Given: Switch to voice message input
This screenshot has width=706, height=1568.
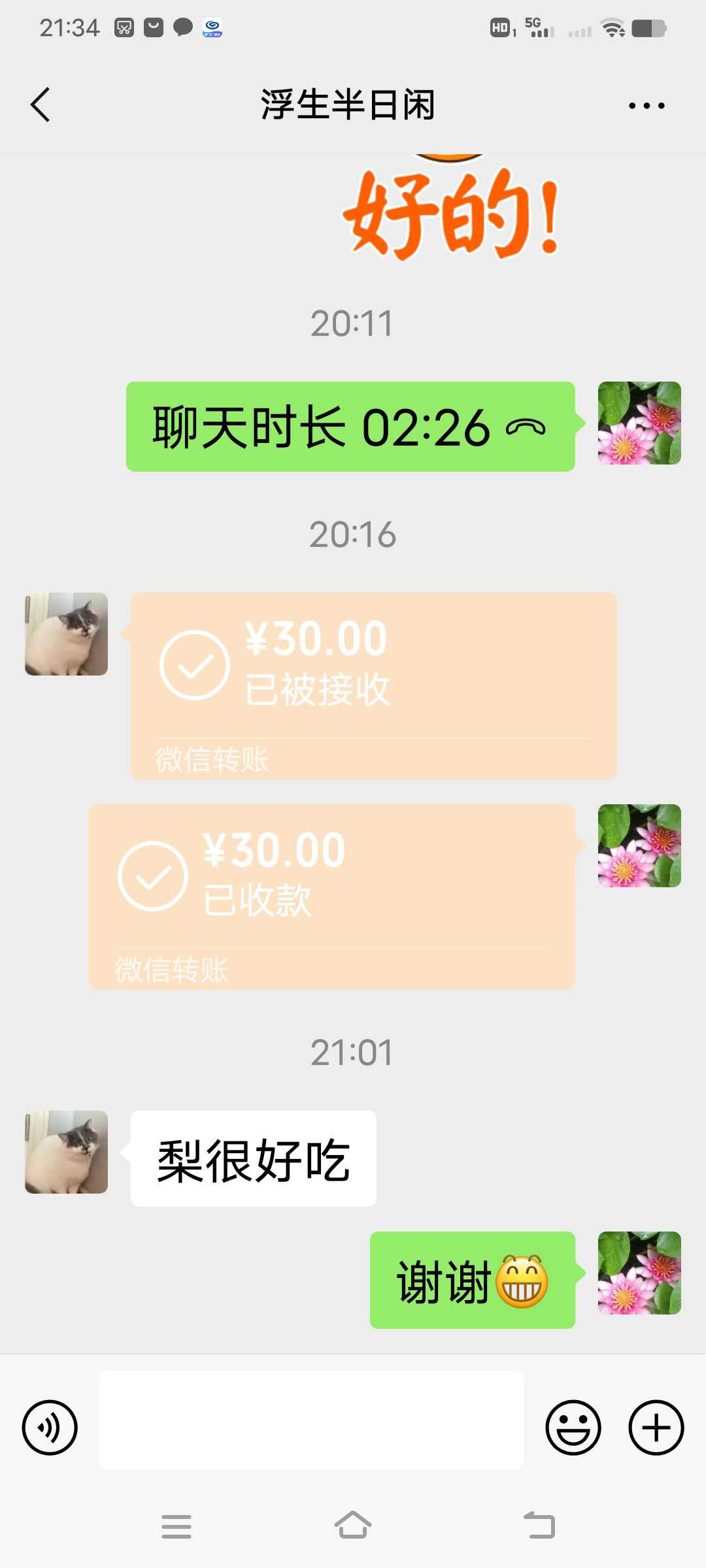Looking at the screenshot, I should [x=50, y=1428].
